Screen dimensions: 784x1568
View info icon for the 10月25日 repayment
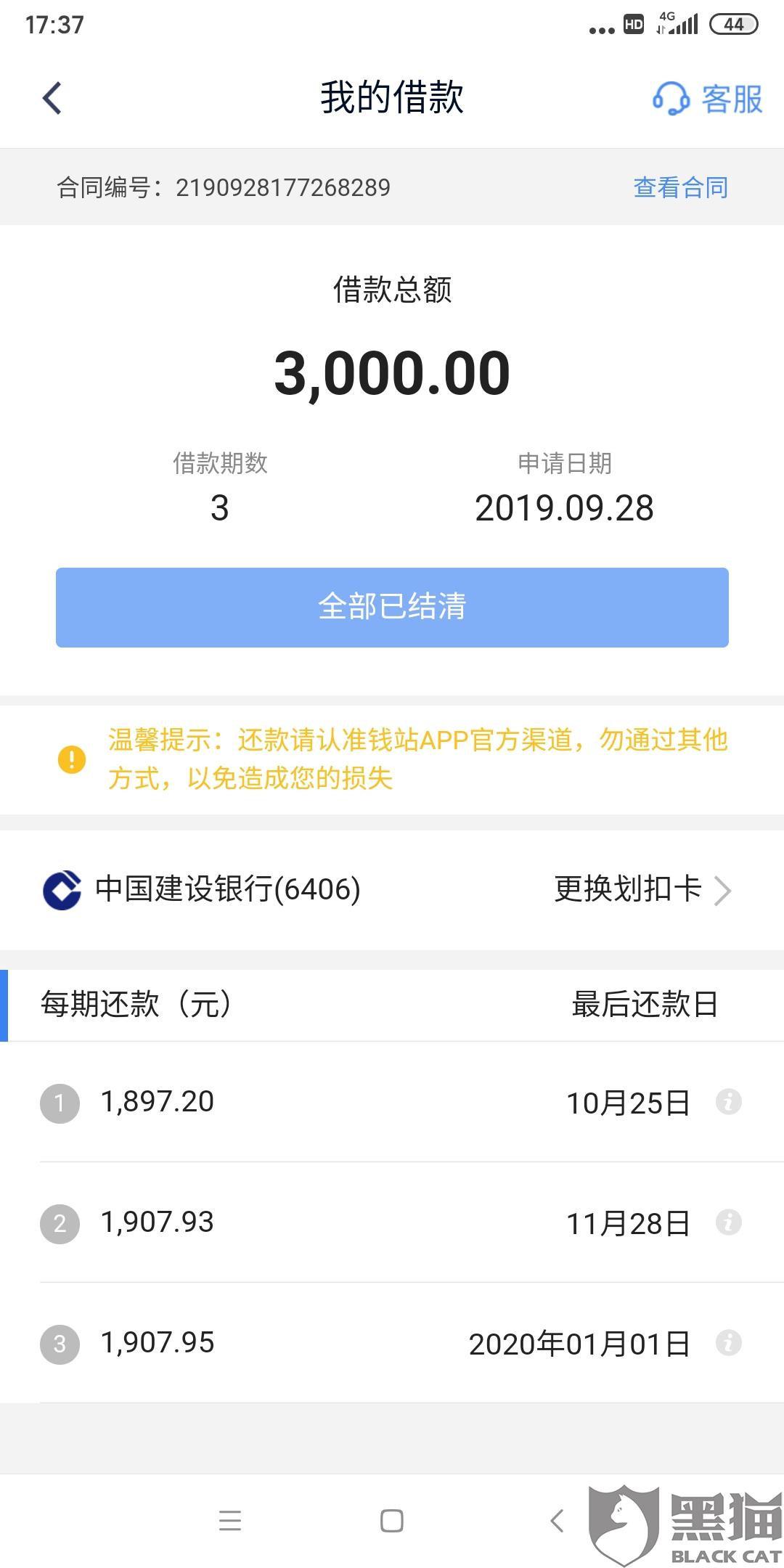pos(728,1101)
